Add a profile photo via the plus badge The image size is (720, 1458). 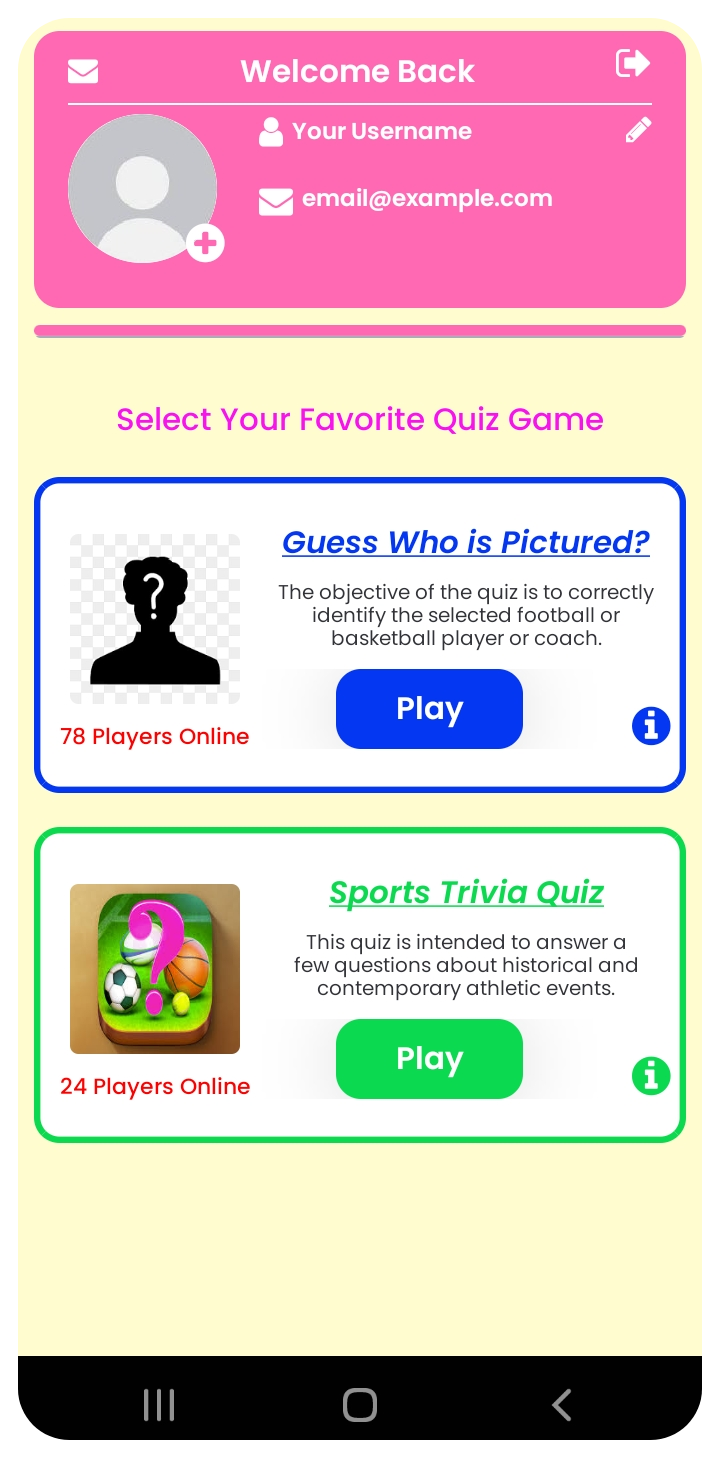point(205,243)
